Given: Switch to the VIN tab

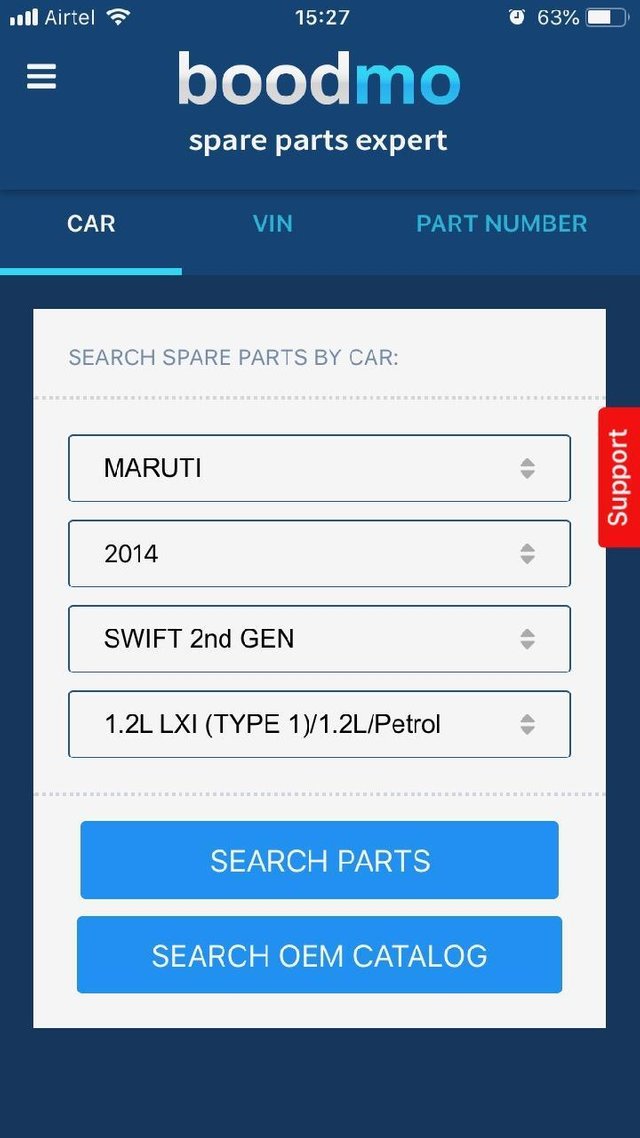Looking at the screenshot, I should pos(273,224).
